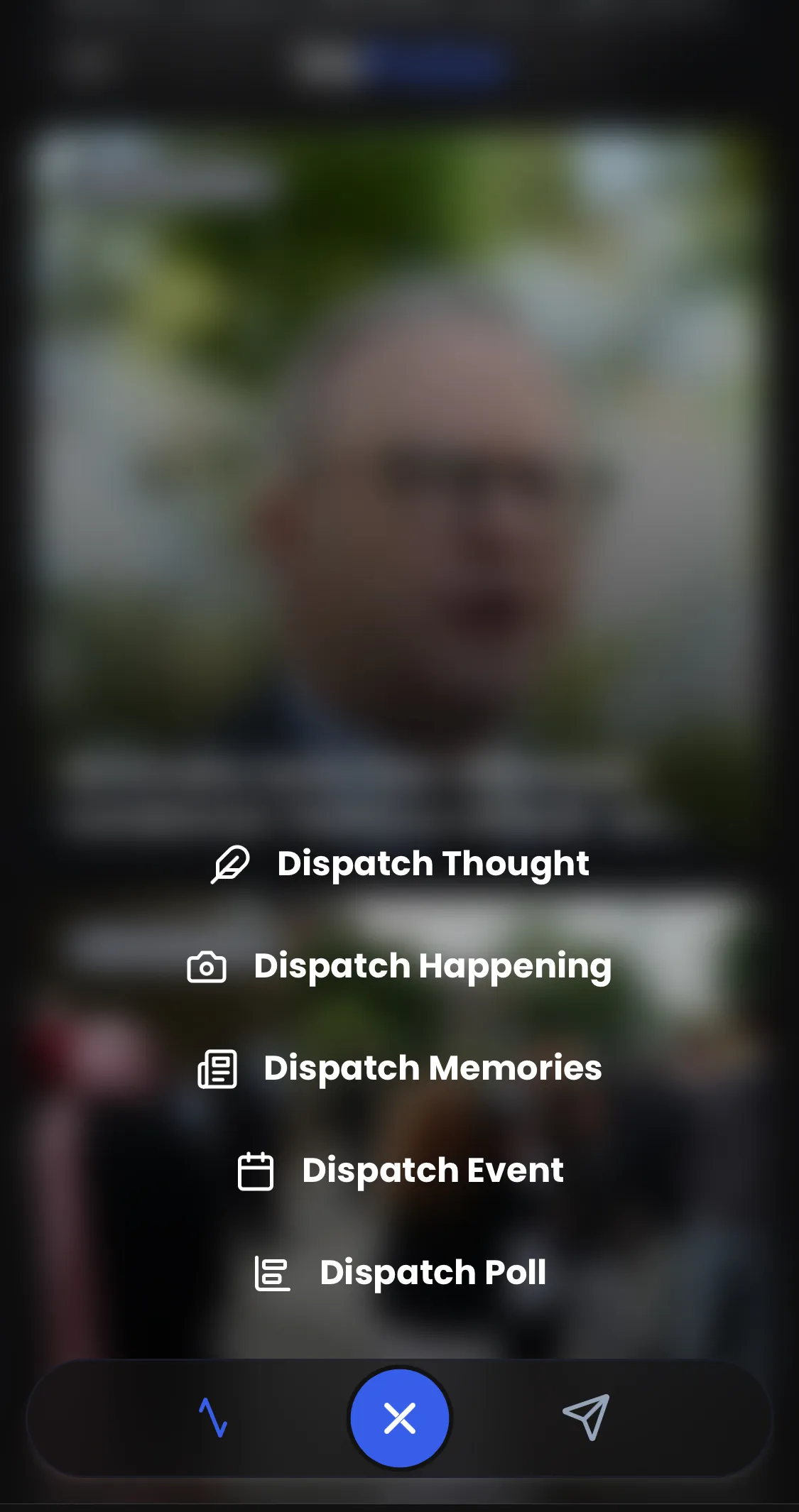Select Dispatch Thought option
Screen dimensions: 799x1512
(401, 864)
